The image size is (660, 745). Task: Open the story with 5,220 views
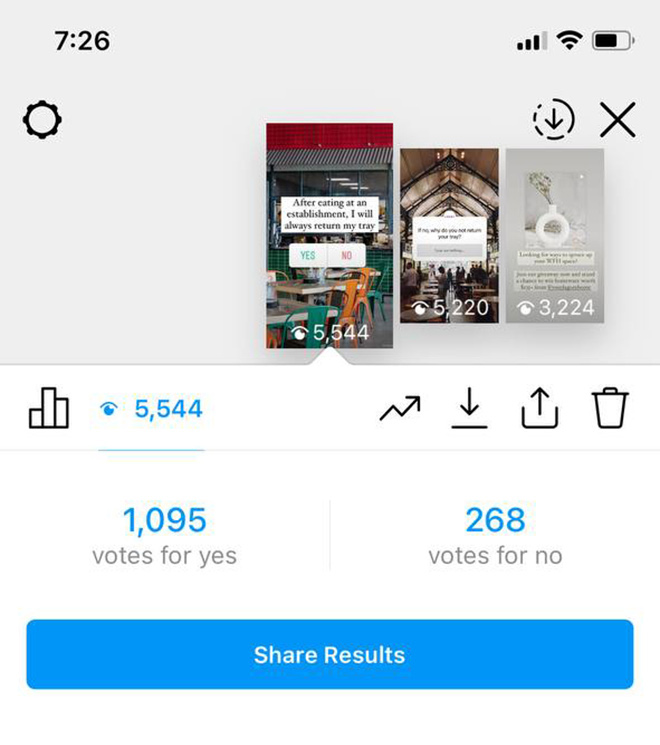(449, 235)
